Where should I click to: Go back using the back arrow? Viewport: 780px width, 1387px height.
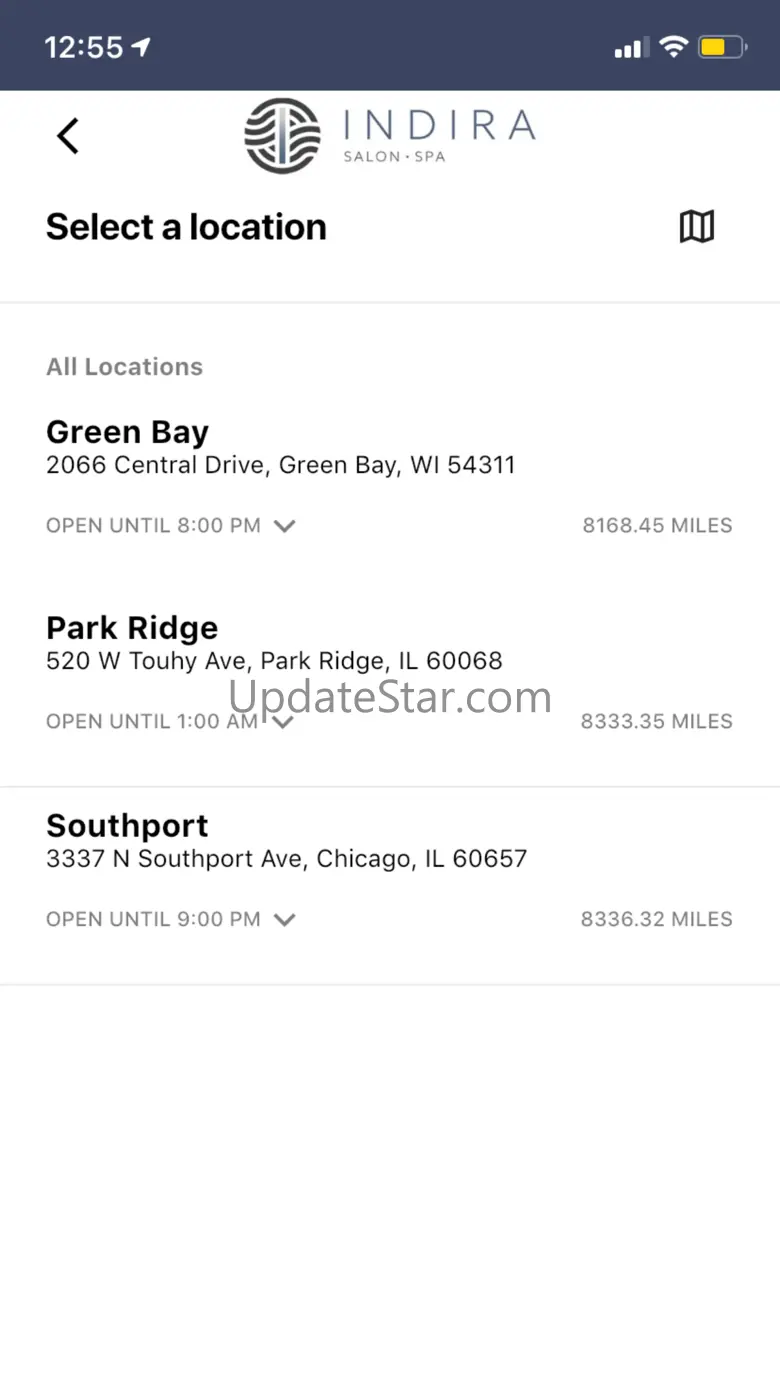(x=67, y=136)
